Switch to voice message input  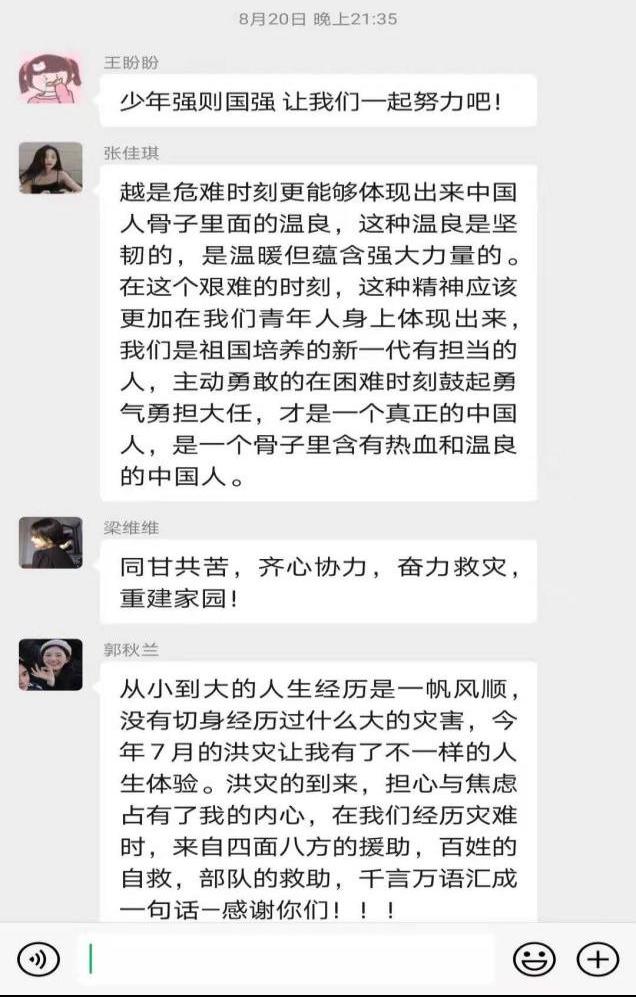click(x=38, y=959)
